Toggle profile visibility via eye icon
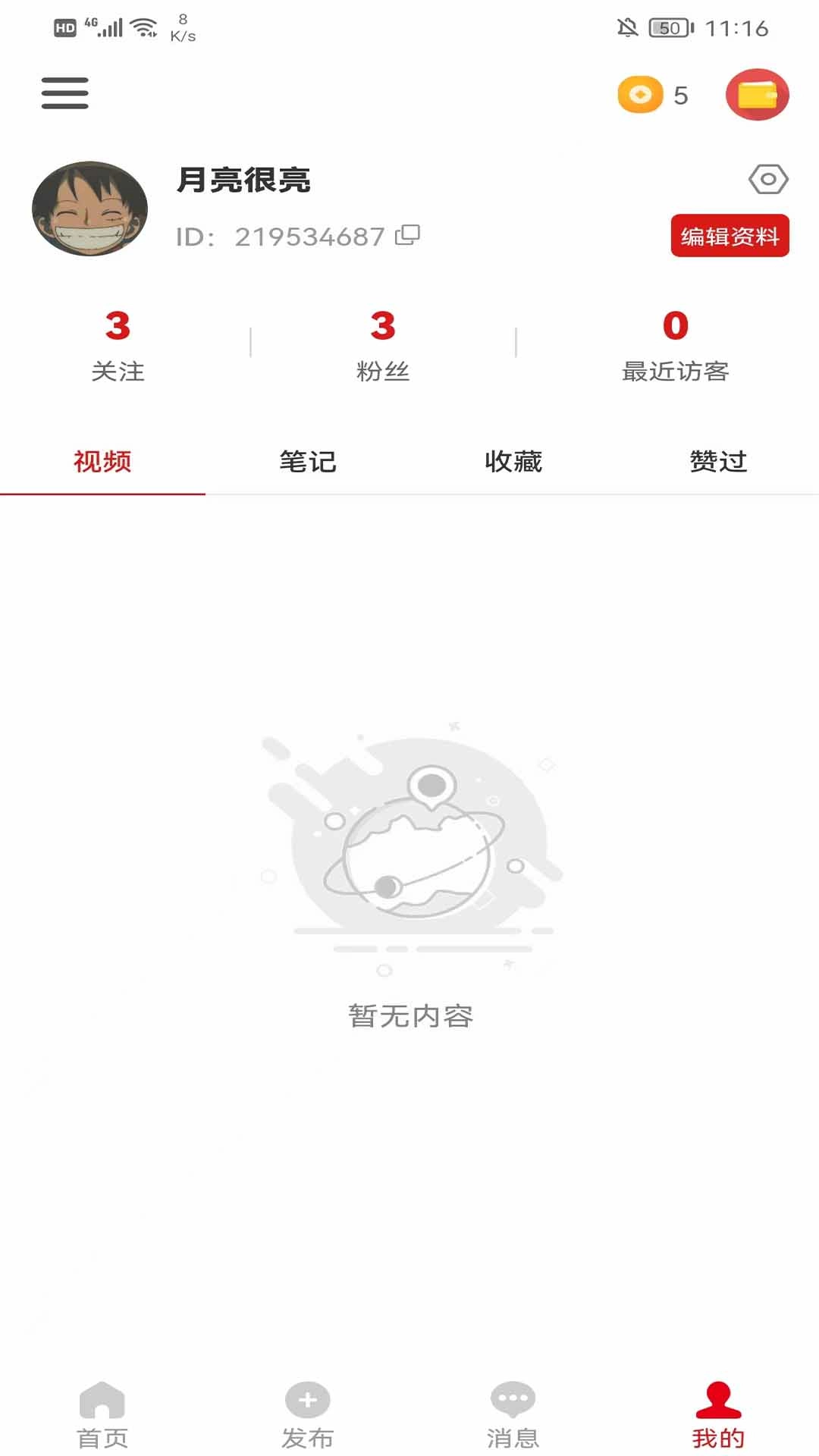819x1456 pixels. pos(768,180)
